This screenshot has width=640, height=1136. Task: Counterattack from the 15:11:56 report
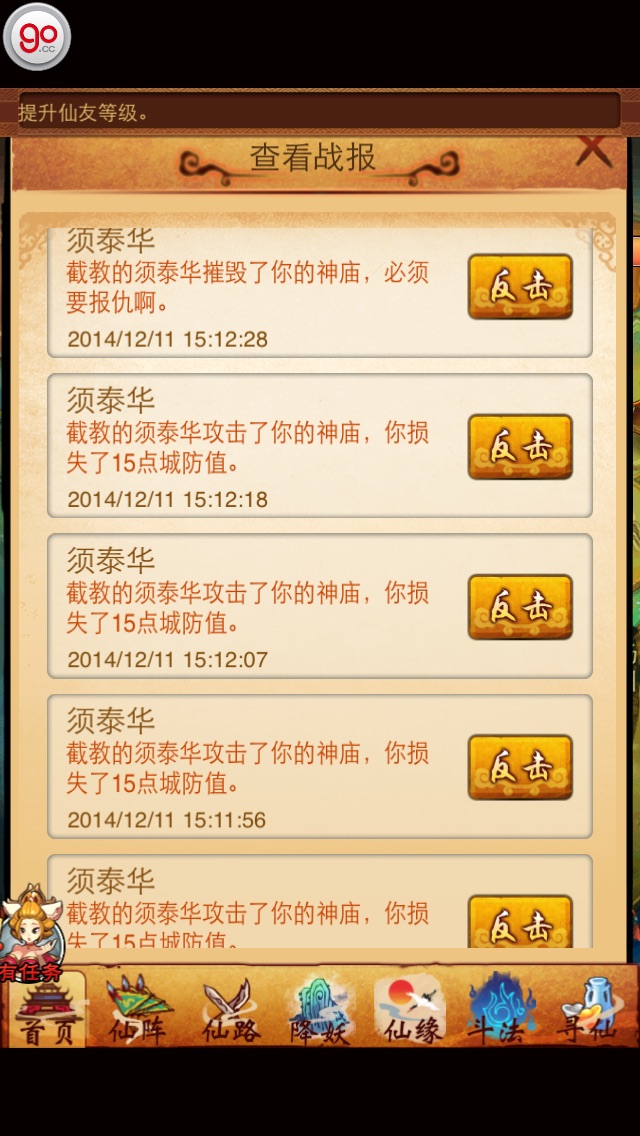pyautogui.click(x=520, y=767)
